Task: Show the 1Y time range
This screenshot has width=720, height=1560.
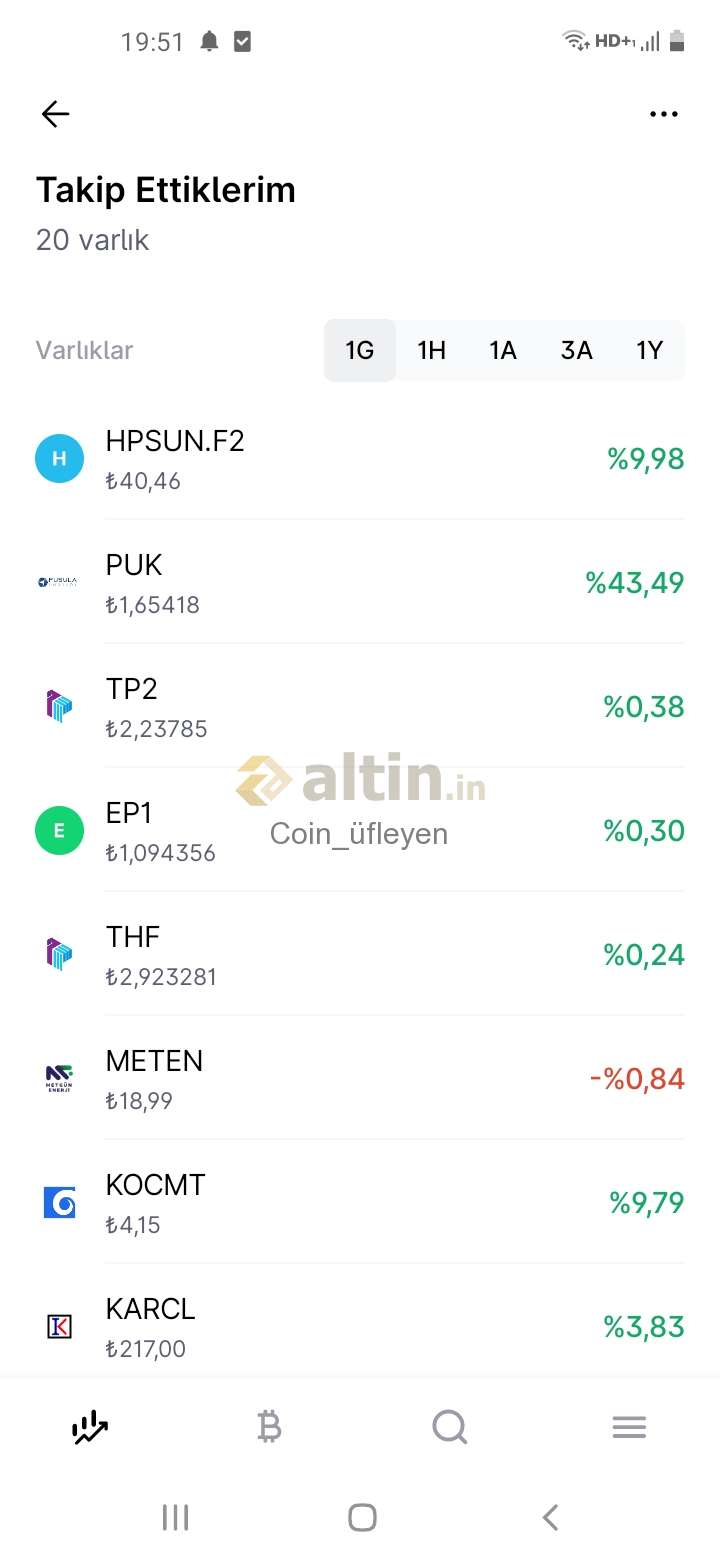Action: pos(650,350)
